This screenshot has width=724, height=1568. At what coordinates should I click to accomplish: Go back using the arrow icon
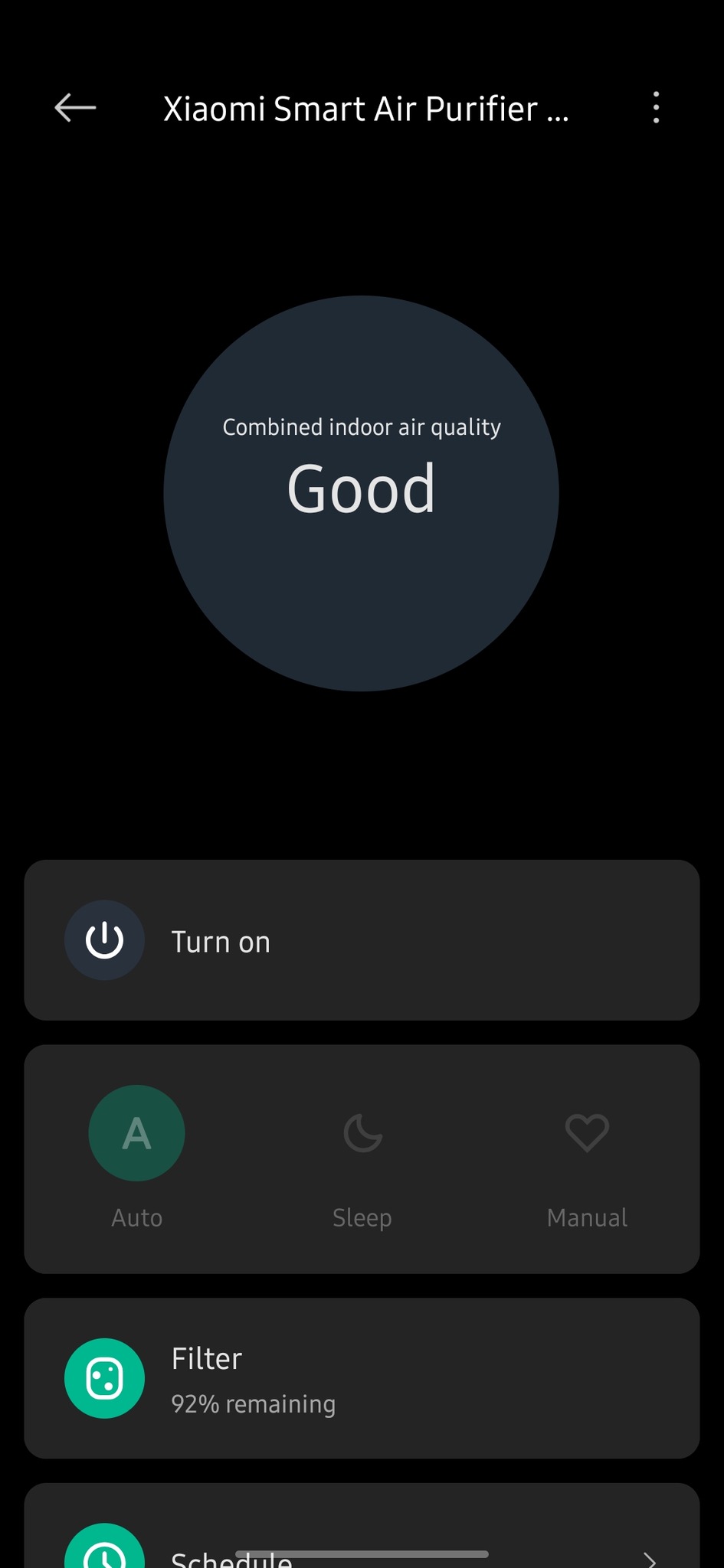pyautogui.click(x=75, y=108)
